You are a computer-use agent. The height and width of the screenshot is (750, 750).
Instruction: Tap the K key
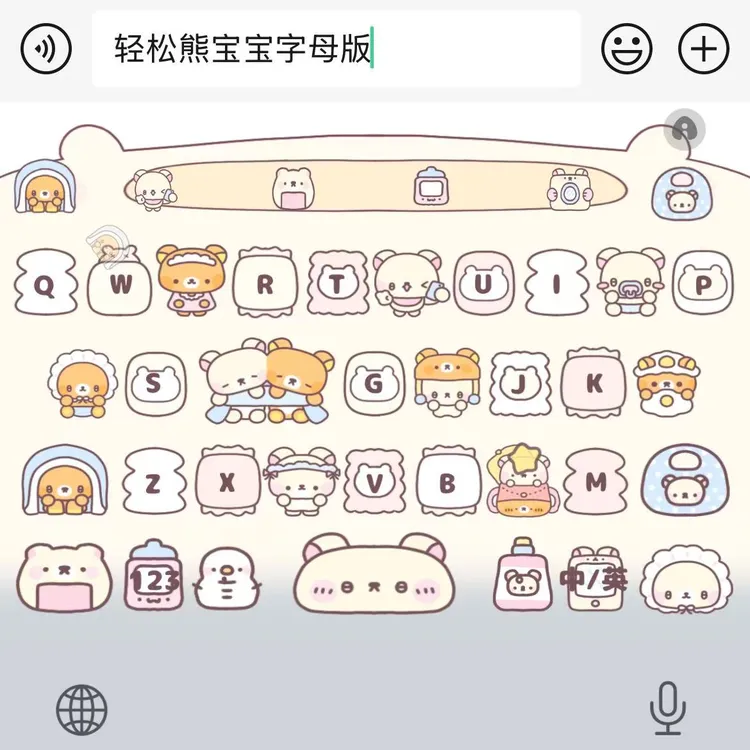(x=594, y=383)
